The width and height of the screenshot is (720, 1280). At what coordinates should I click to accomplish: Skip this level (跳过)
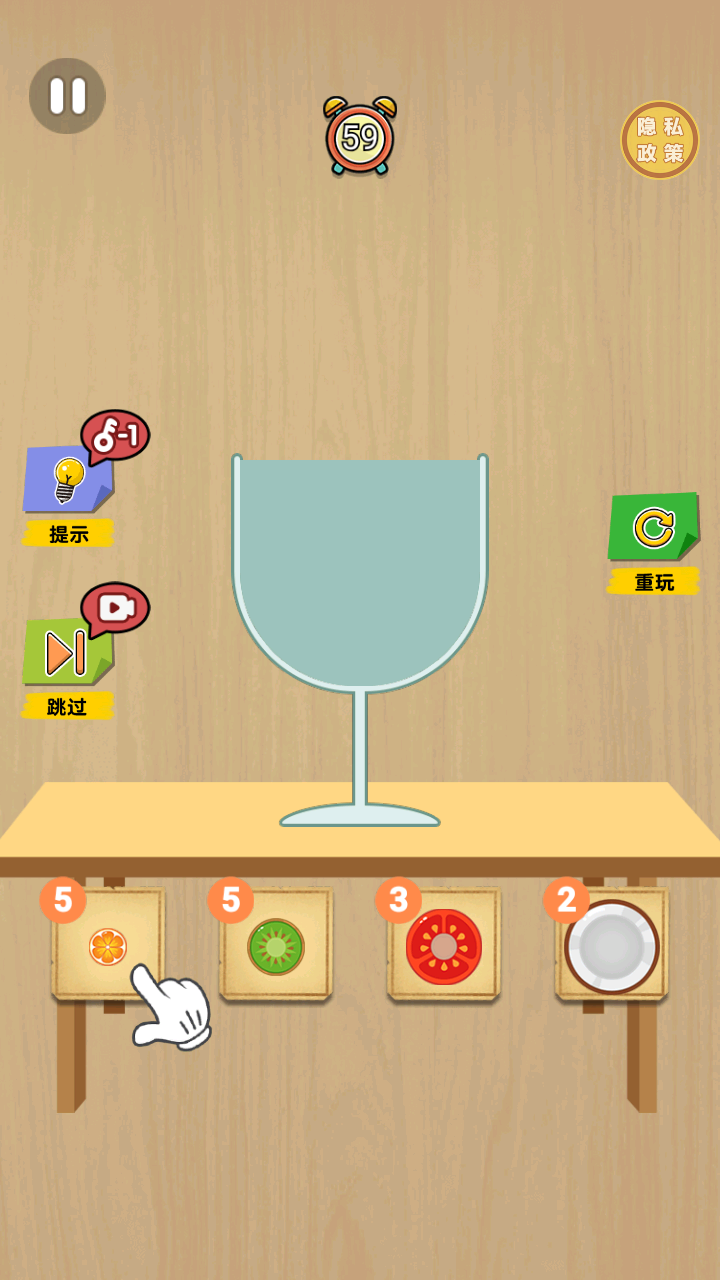[x=67, y=653]
